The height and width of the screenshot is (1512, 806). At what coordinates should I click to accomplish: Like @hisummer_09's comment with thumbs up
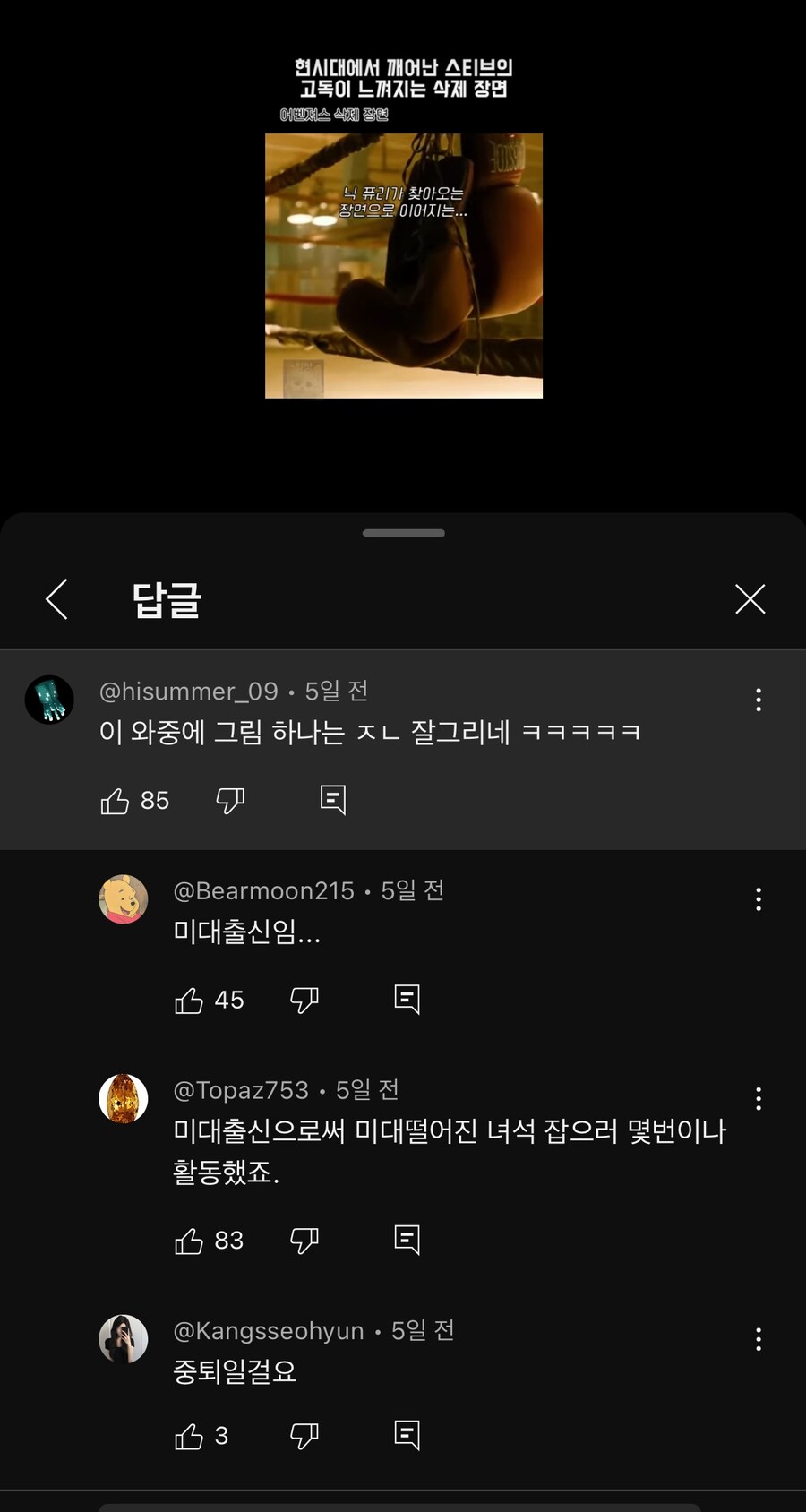point(116,800)
